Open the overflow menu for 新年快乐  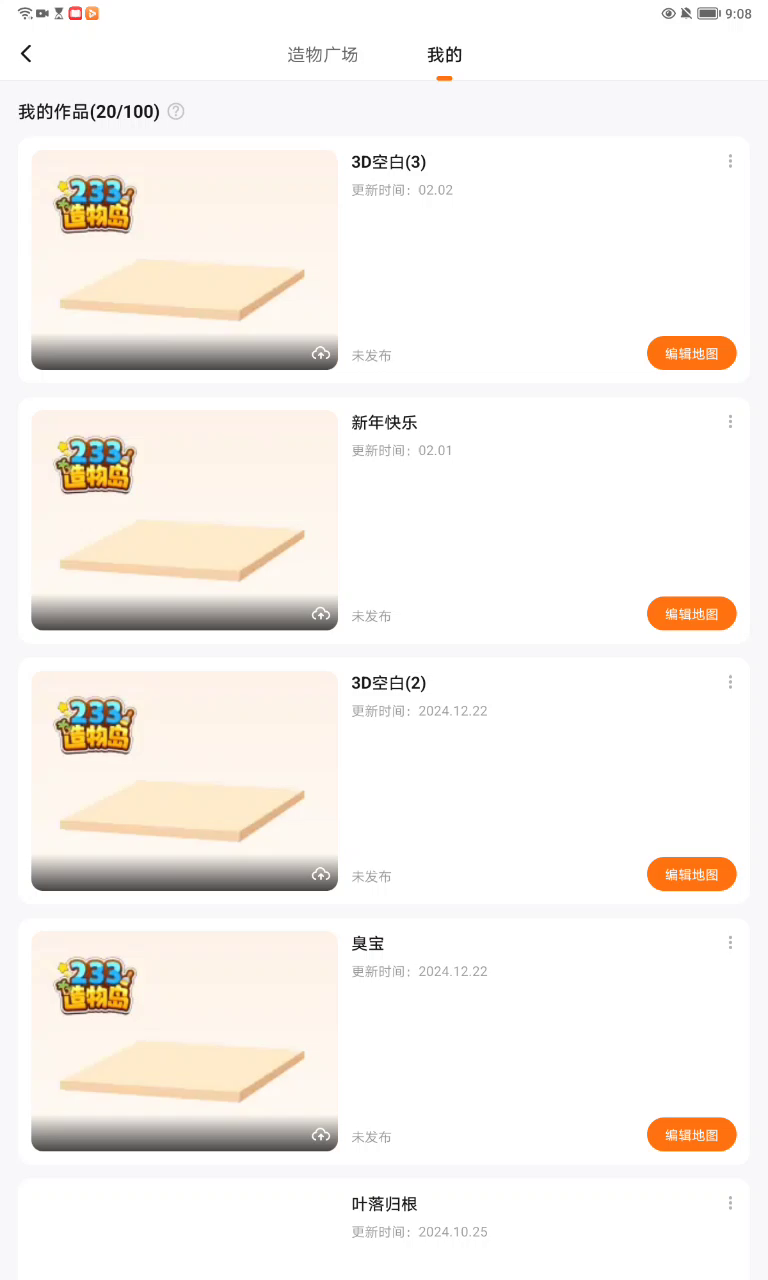point(730,422)
